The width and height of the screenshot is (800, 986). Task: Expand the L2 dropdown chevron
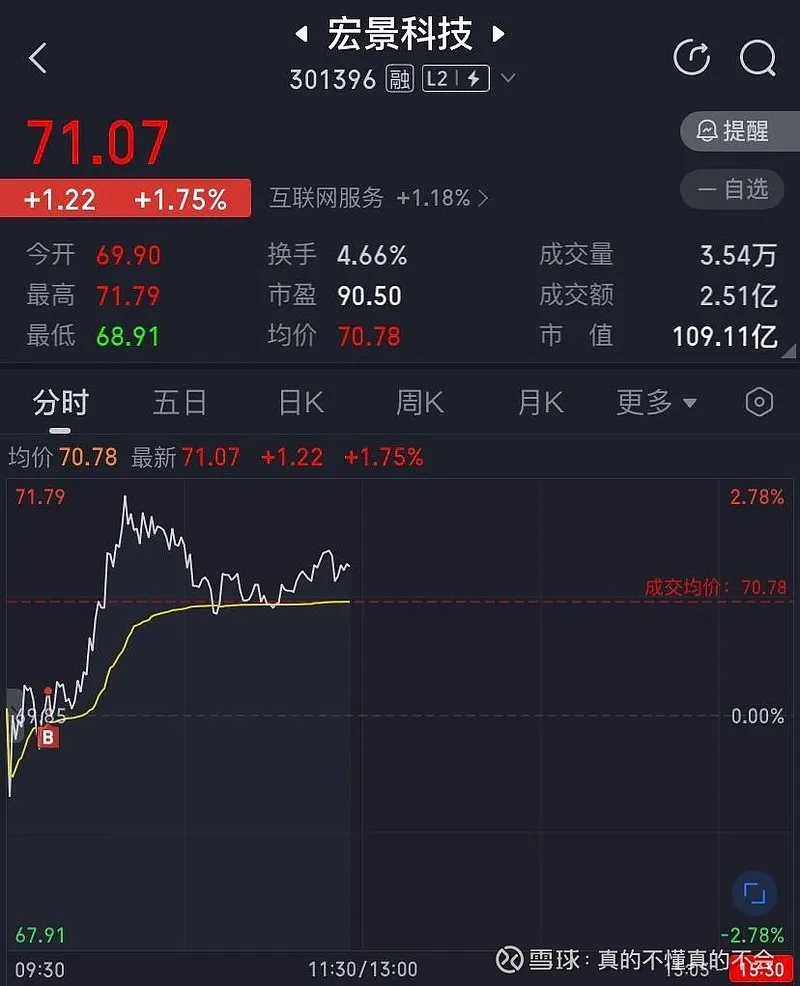508,78
